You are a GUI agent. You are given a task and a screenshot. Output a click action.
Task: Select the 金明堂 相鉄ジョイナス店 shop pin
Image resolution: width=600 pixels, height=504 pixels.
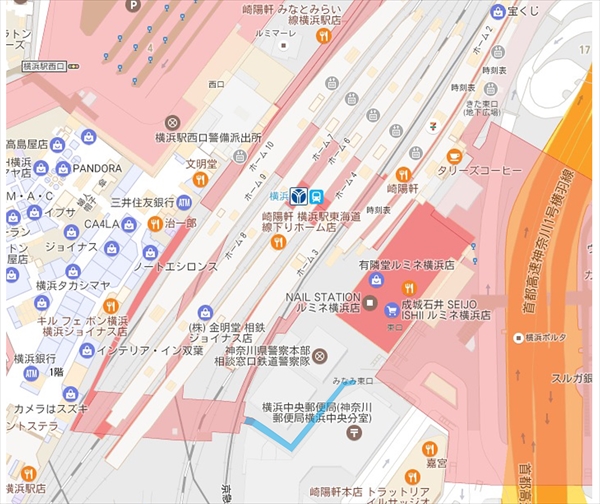[x=204, y=312]
